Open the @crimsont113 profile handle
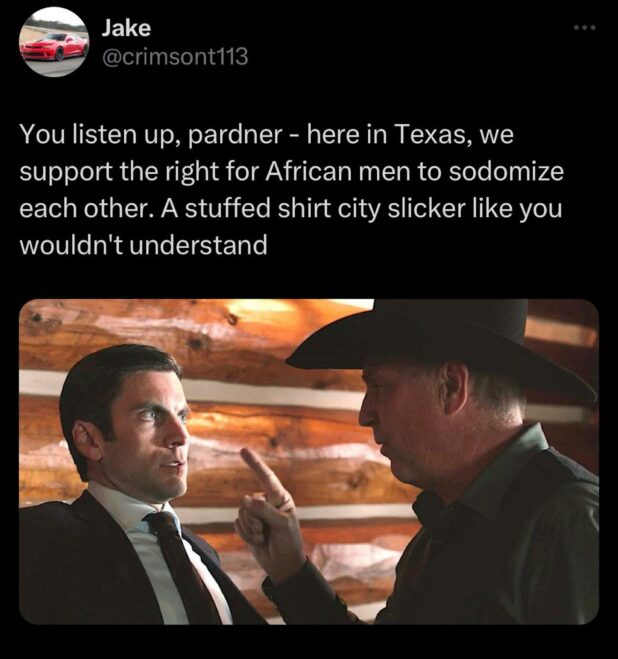This screenshot has width=618, height=659. (175, 57)
